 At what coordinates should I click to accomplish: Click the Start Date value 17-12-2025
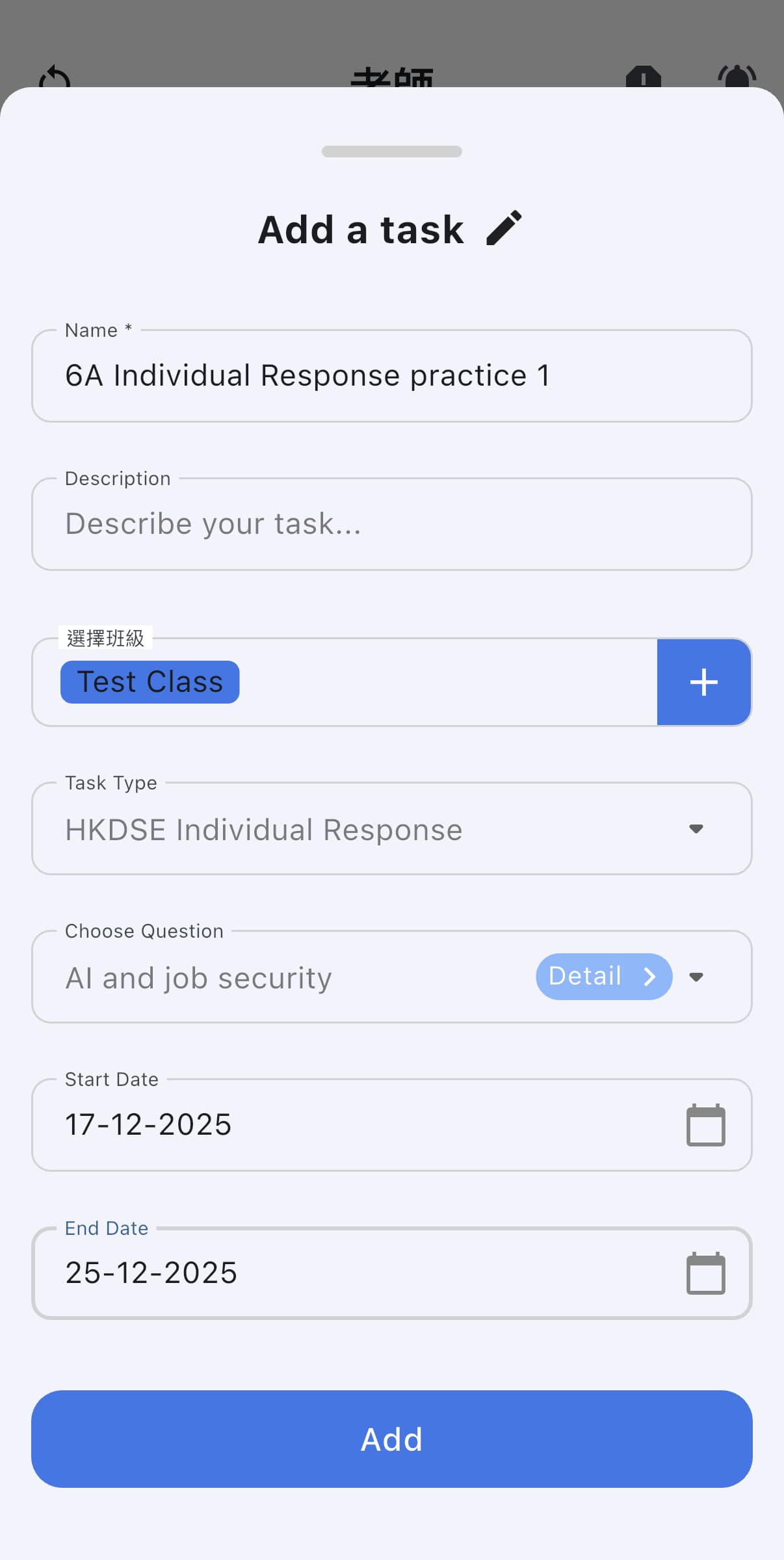coord(148,1124)
